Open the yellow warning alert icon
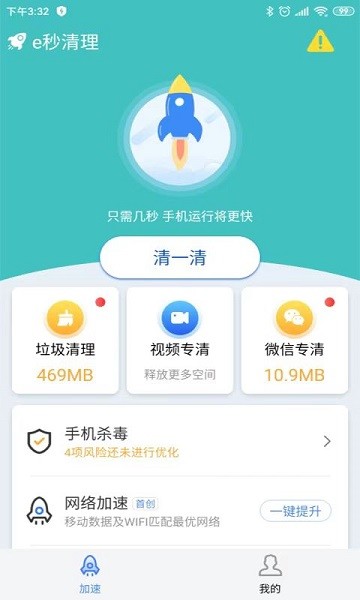360x600 pixels. pos(321,41)
